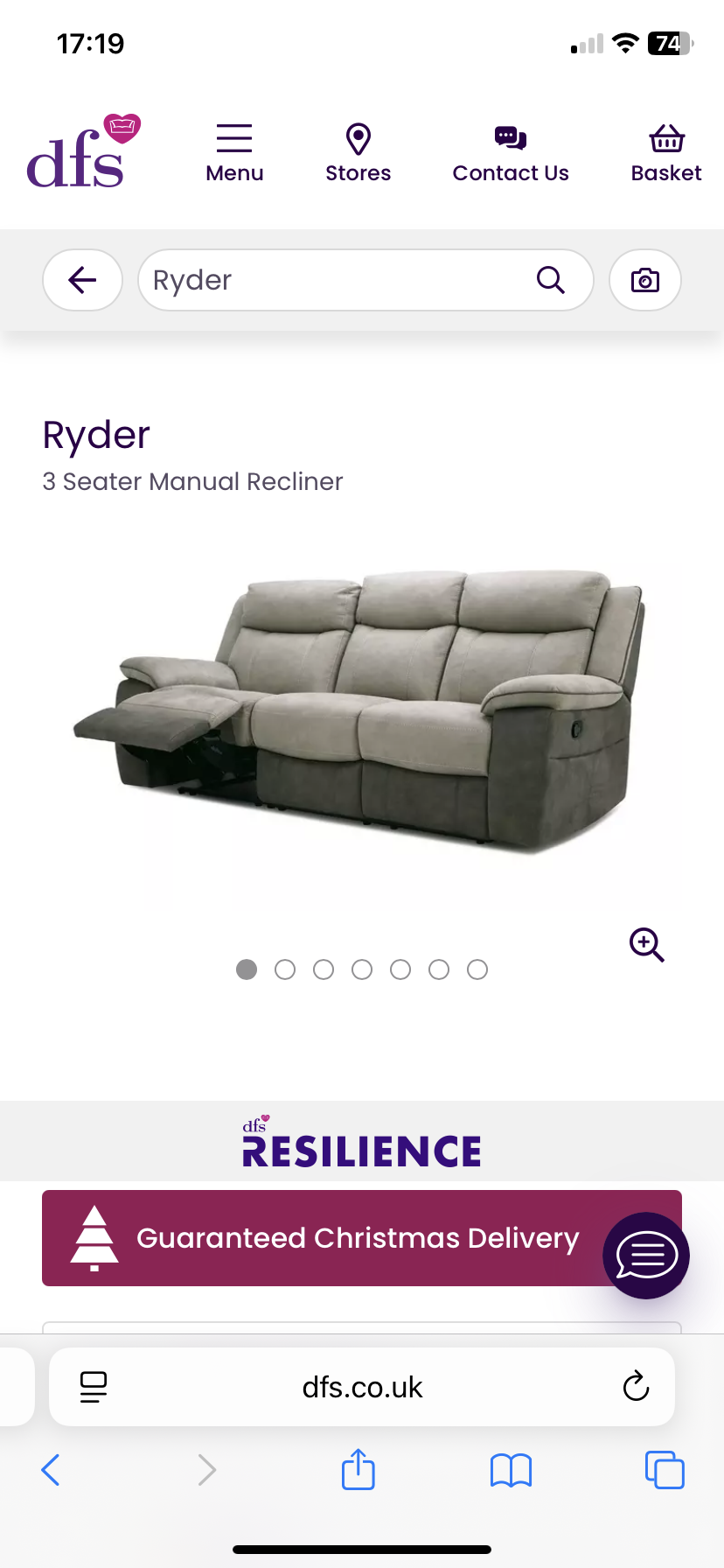Click the dfs logo
The height and width of the screenshot is (1568, 724).
pos(83,150)
